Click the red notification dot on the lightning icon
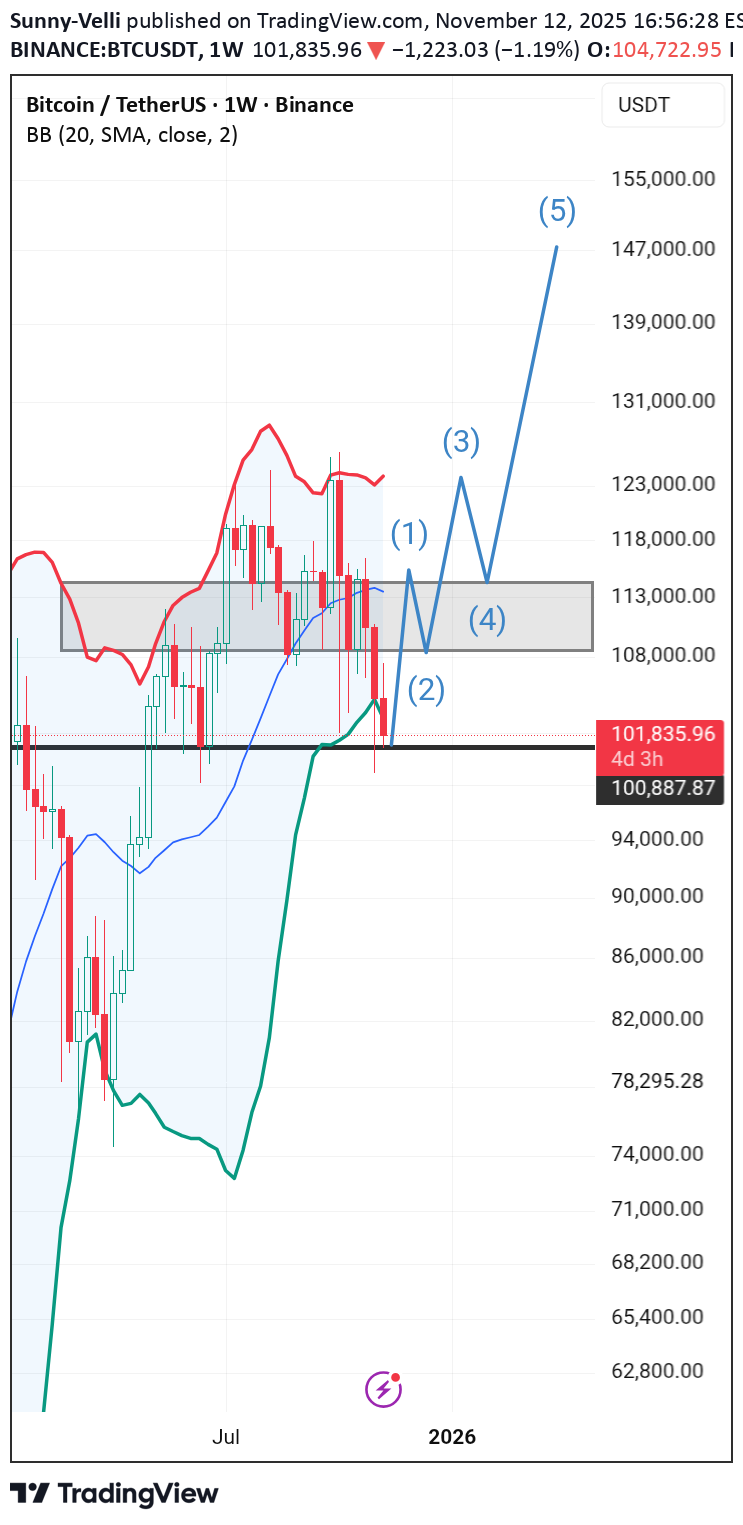Image resolution: width=743 pixels, height=1525 pixels. pyautogui.click(x=397, y=1376)
